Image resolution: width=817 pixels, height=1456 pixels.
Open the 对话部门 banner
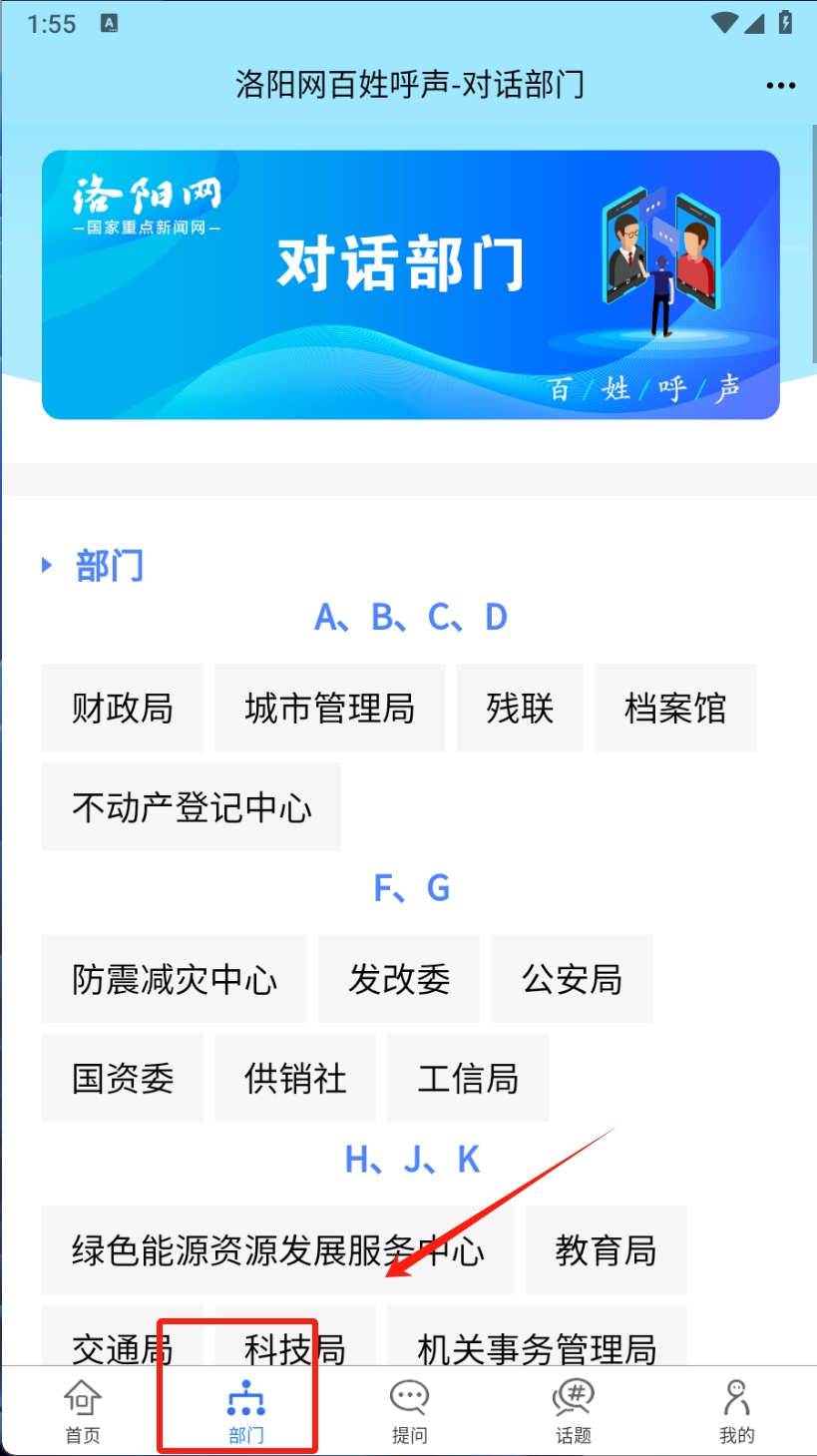[410, 284]
